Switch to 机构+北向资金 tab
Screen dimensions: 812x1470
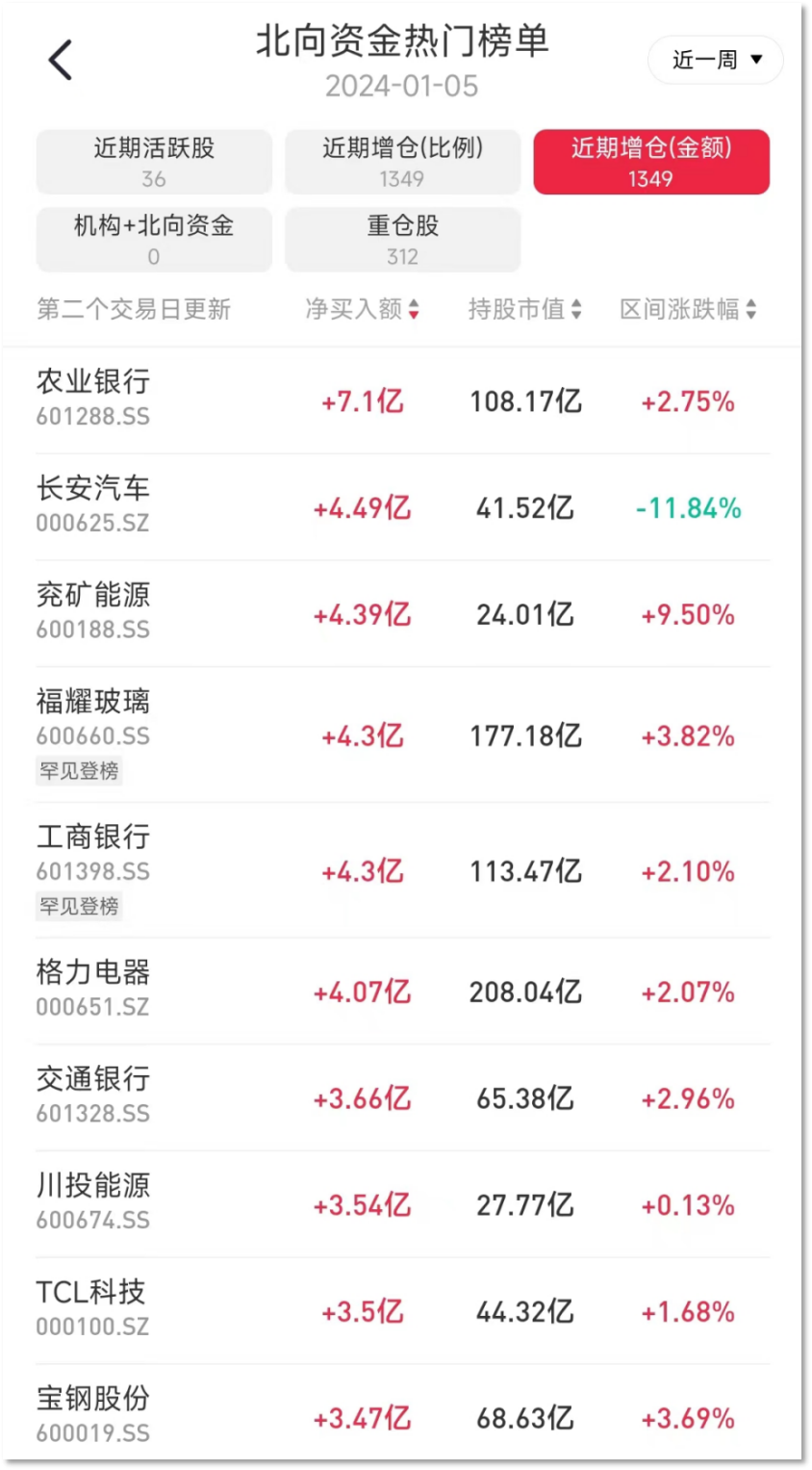(154, 240)
